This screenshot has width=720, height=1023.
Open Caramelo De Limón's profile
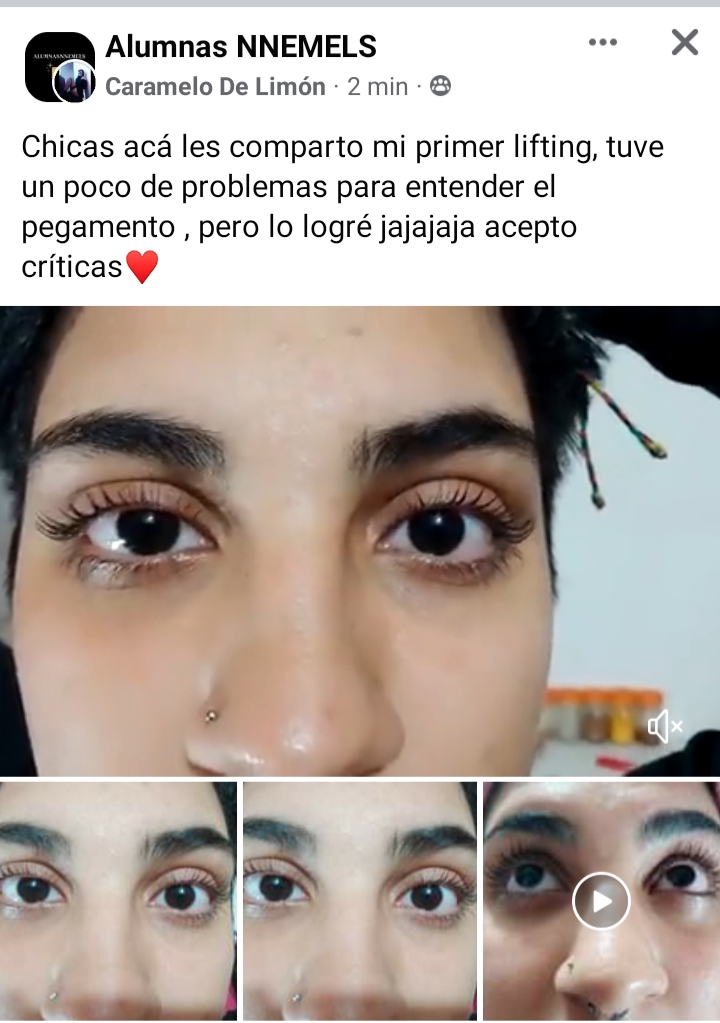(215, 87)
